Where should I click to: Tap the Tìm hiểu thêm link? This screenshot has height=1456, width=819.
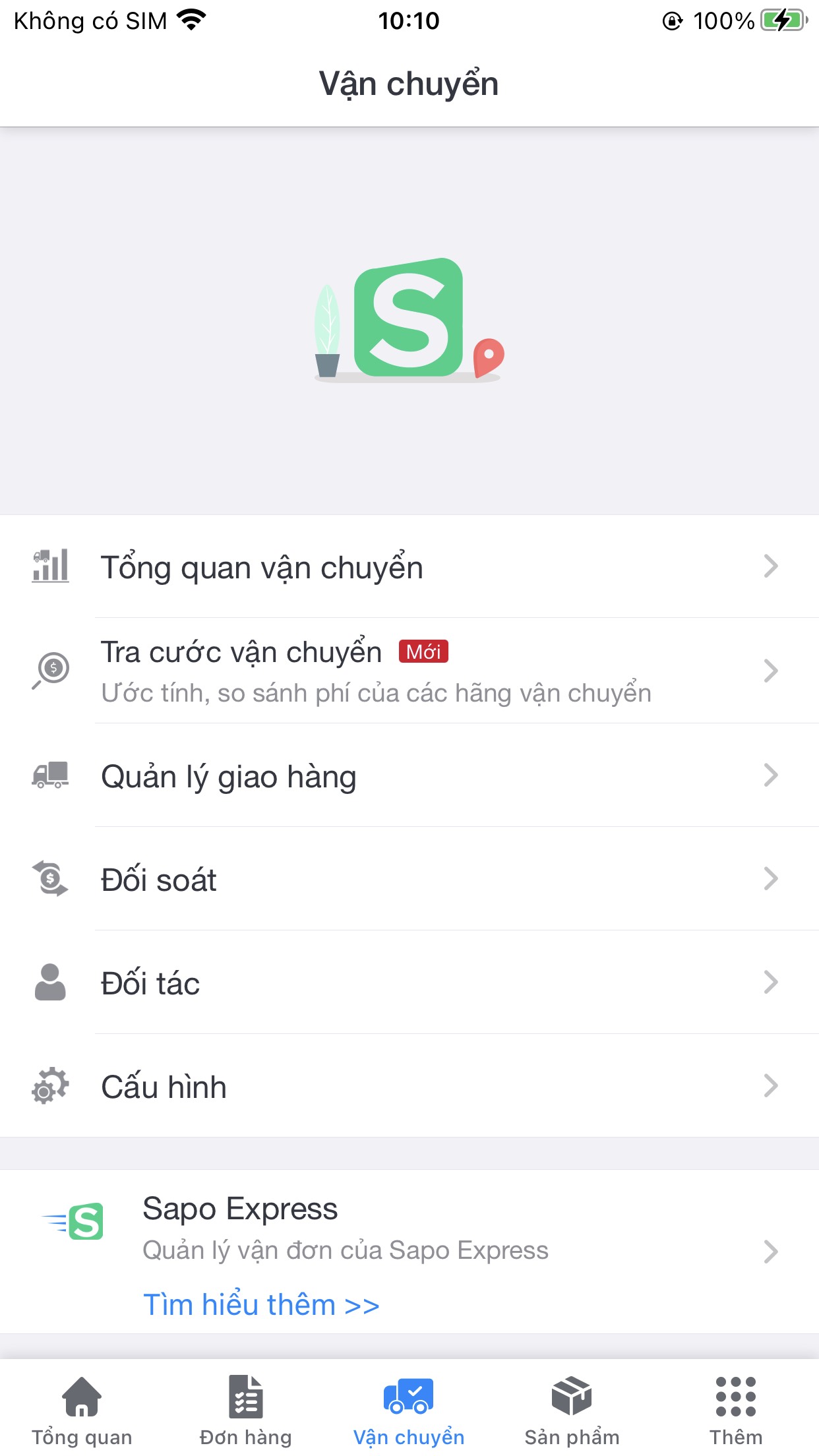coord(261,1305)
